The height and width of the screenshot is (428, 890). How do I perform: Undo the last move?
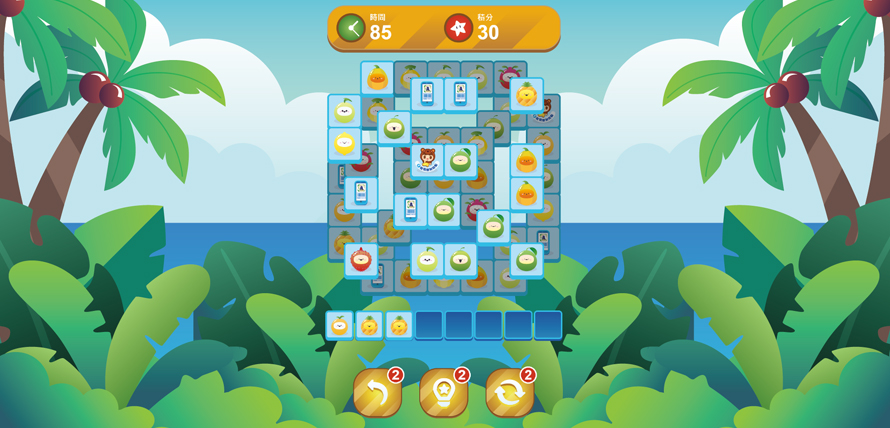(x=377, y=393)
